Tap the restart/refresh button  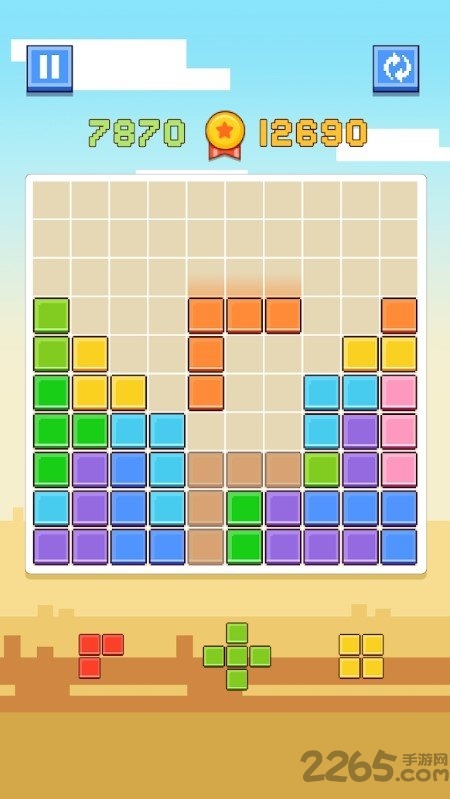(396, 69)
